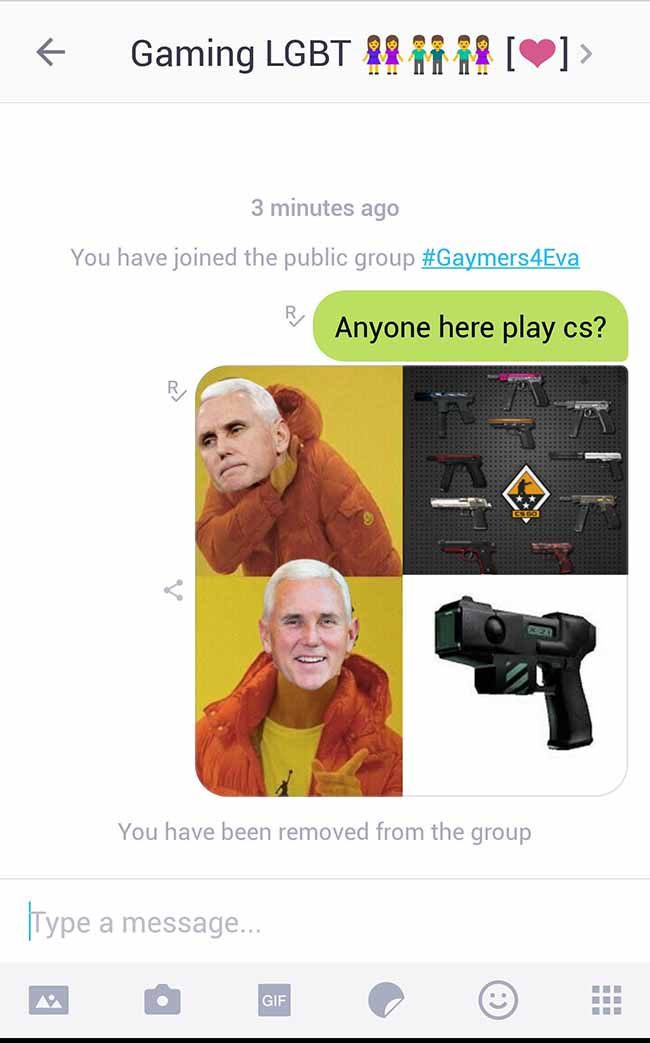Open the camera to take a photo

click(x=162, y=1000)
